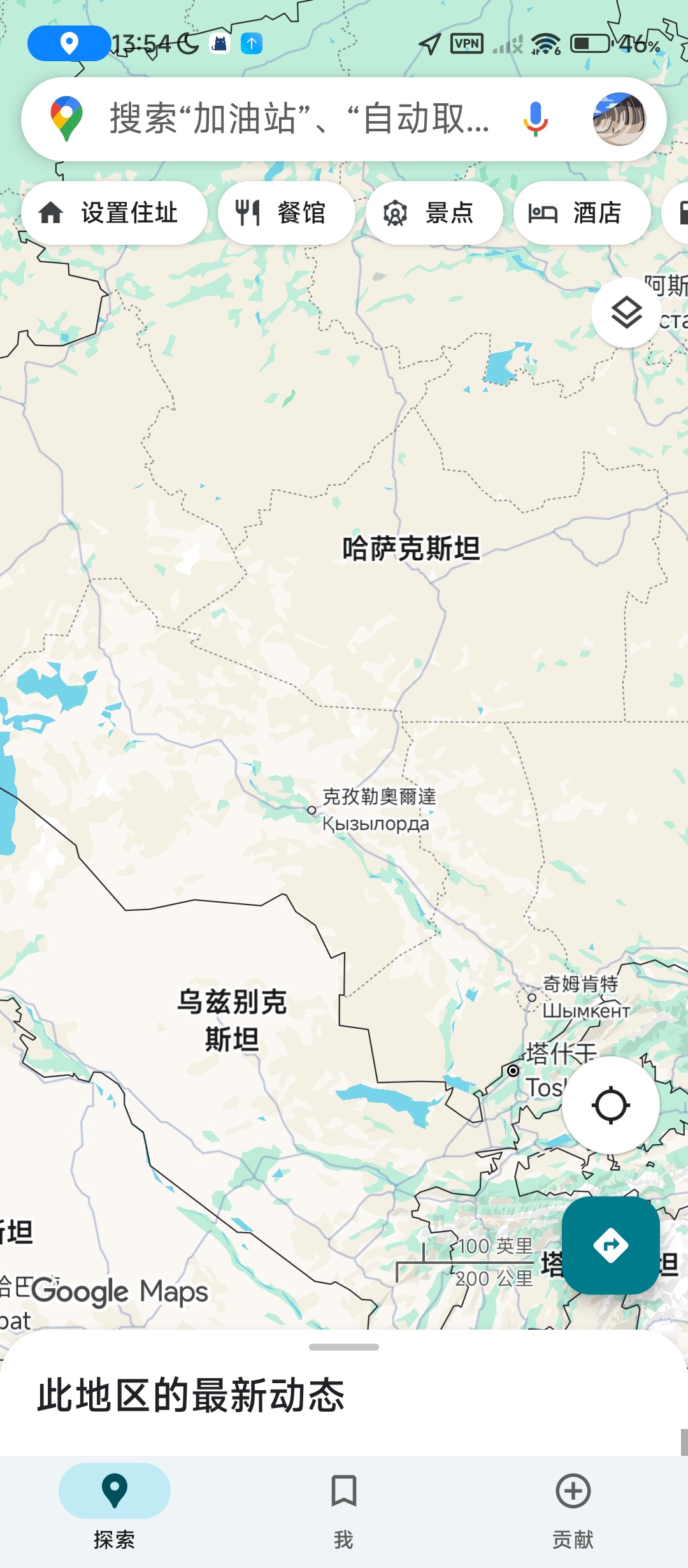Tap the 克孜勒奥爾達 city marker on map
The height and width of the screenshot is (1568, 688).
point(312,810)
